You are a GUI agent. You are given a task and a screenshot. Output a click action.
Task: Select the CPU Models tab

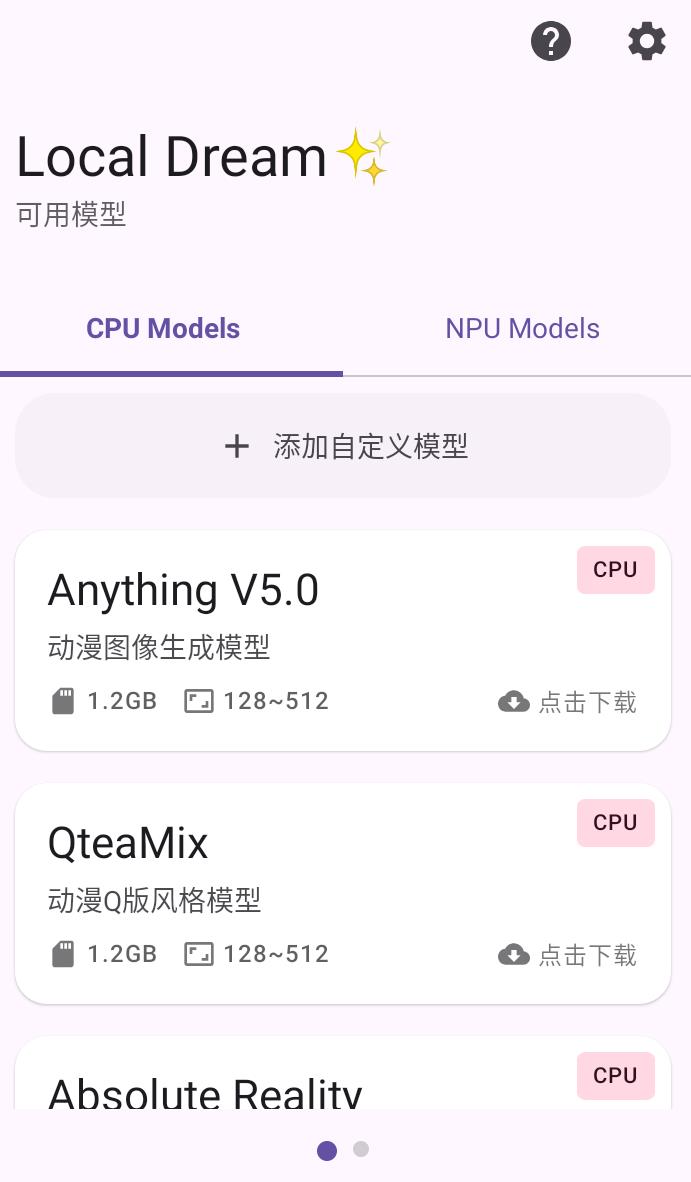point(163,329)
